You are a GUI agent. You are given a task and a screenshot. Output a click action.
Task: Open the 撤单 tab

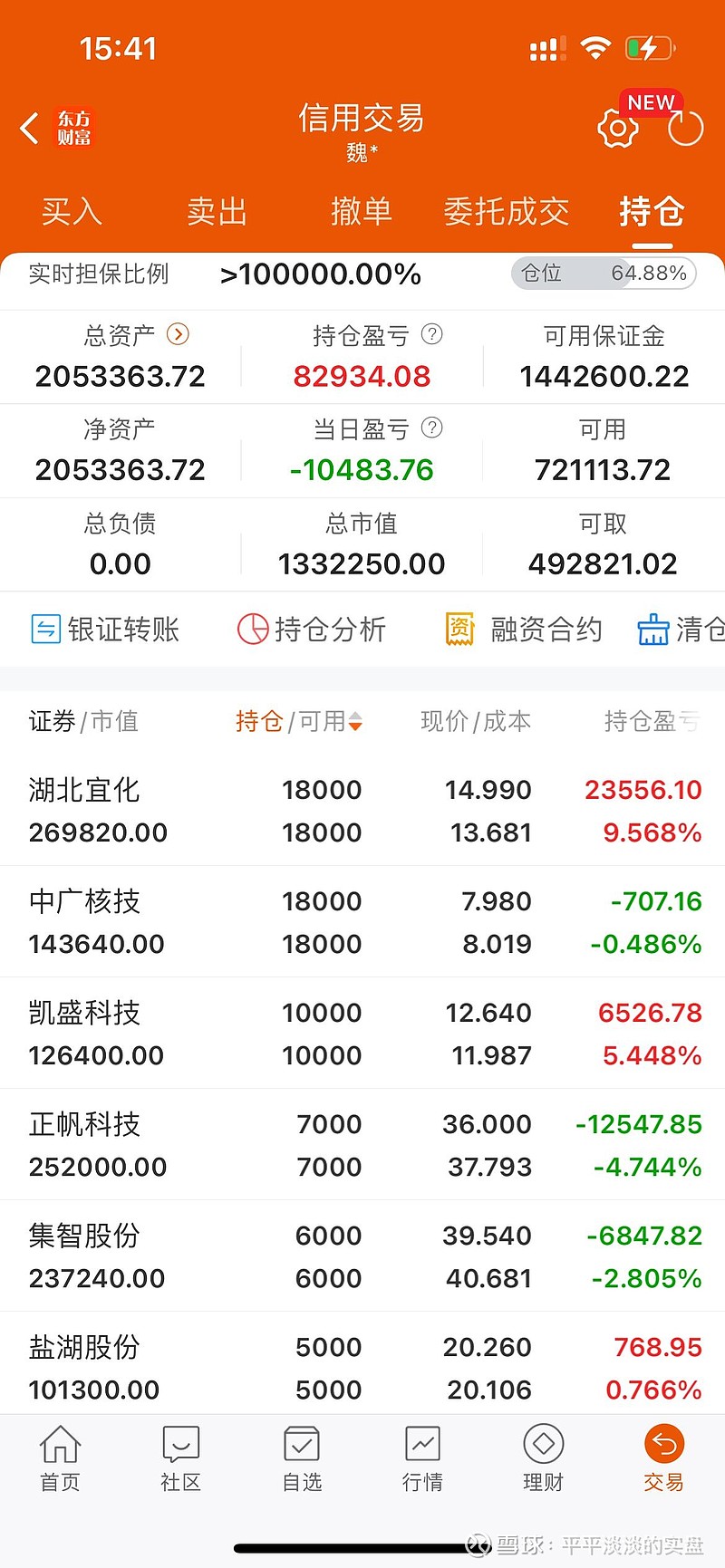361,212
